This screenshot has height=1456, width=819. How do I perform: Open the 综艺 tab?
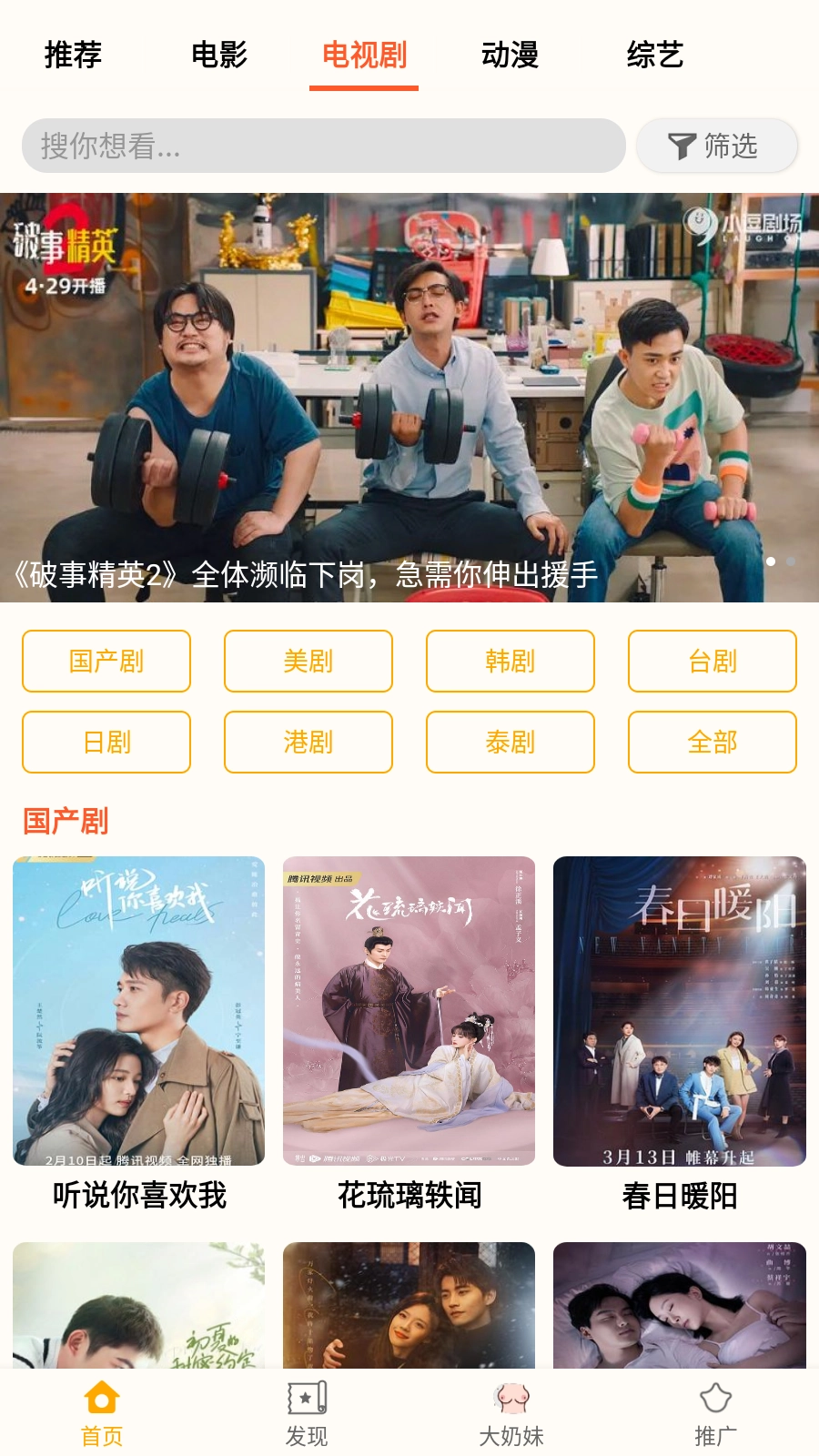[x=656, y=56]
